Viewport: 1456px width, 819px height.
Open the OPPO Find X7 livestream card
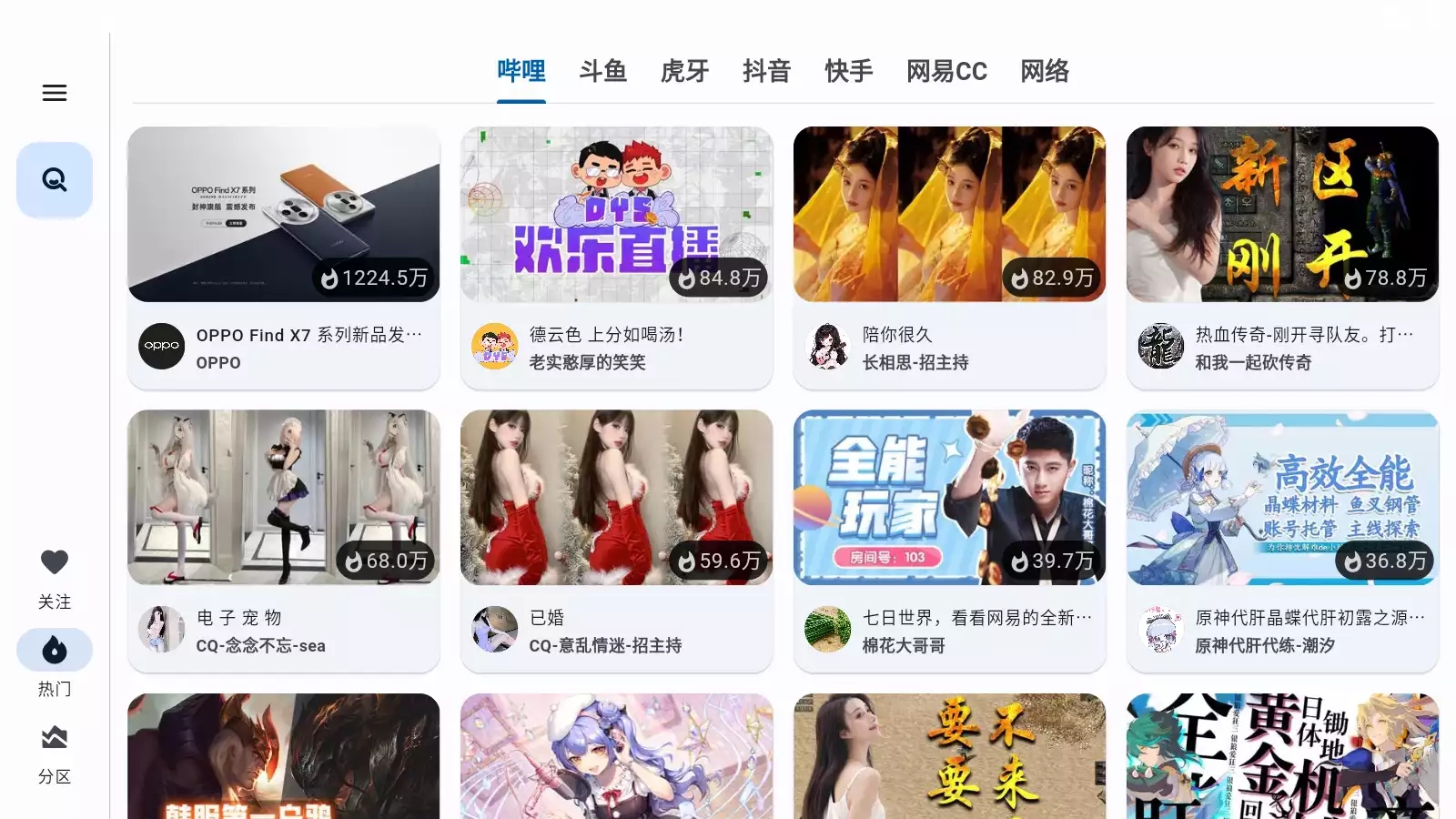[x=283, y=258]
